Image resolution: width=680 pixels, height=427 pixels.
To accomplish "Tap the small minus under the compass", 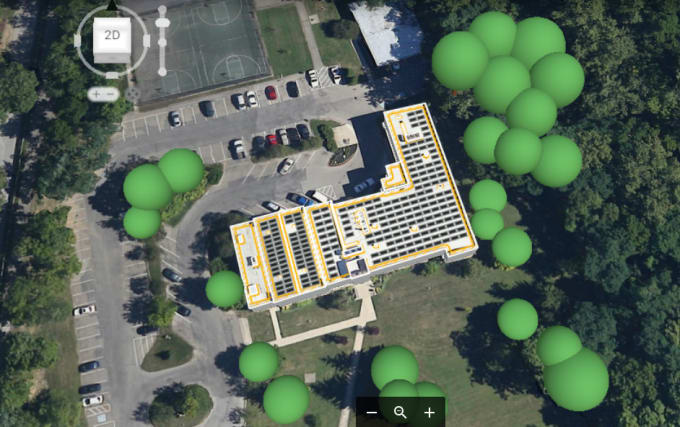I will [x=112, y=94].
